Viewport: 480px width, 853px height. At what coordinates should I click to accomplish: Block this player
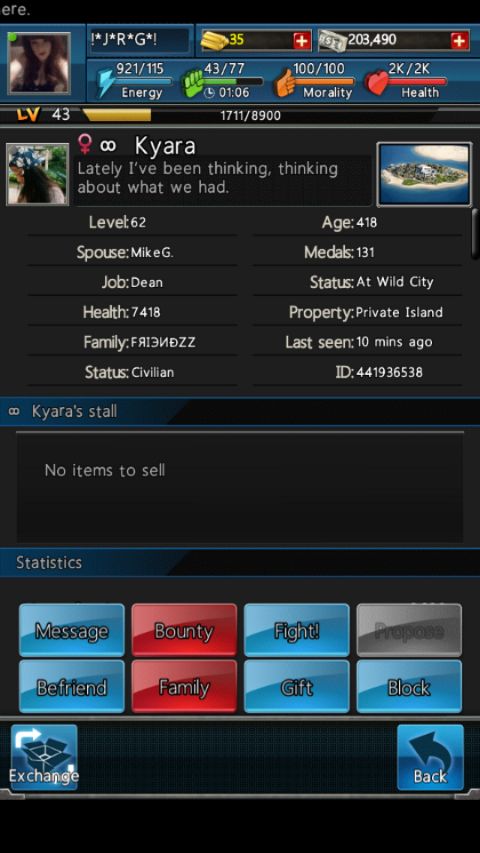tap(409, 687)
